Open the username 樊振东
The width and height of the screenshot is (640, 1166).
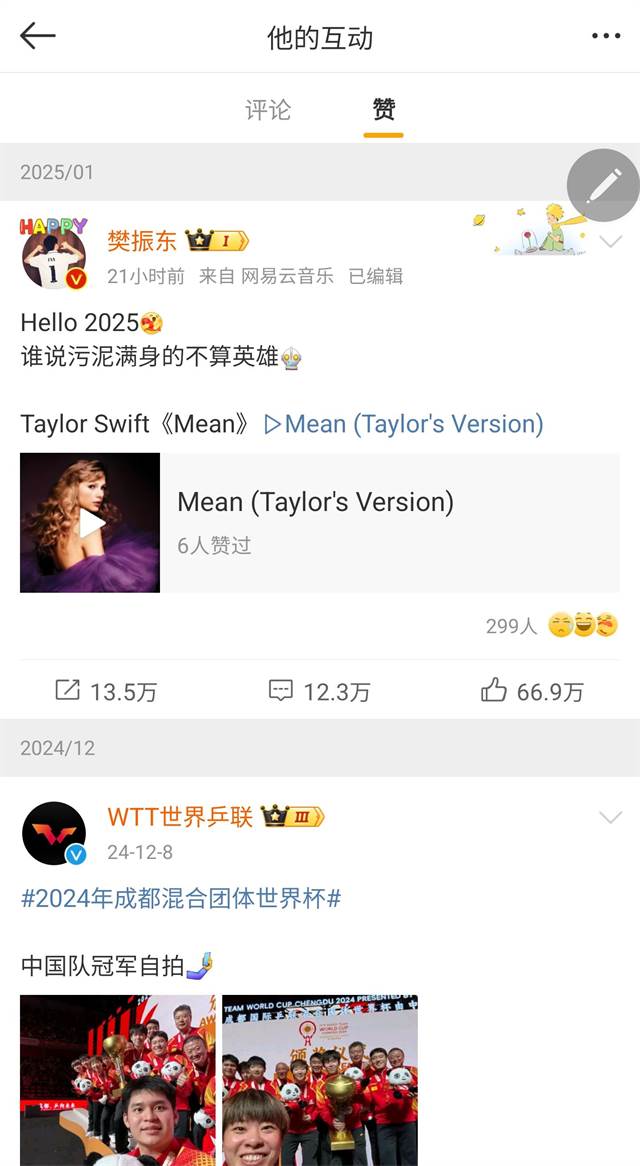[142, 241]
